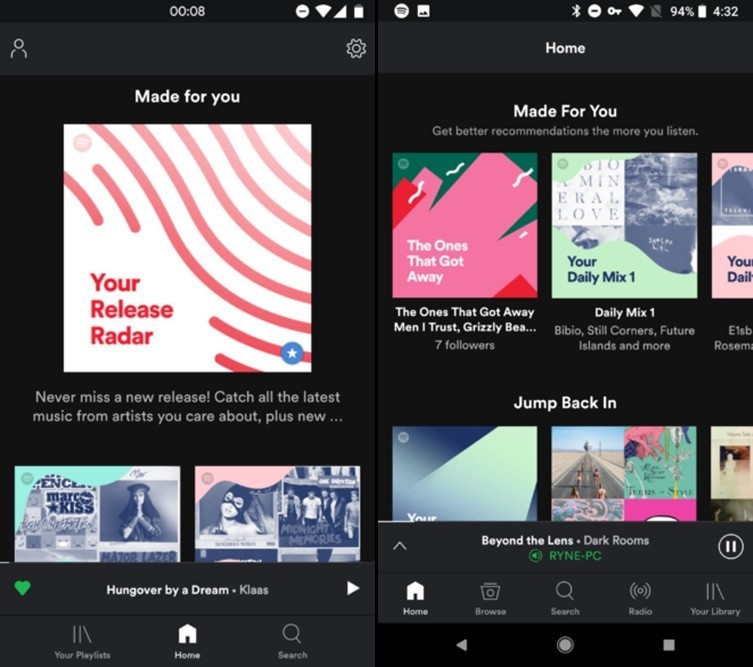Open The Ones That Got Away playlist

pyautogui.click(x=464, y=225)
